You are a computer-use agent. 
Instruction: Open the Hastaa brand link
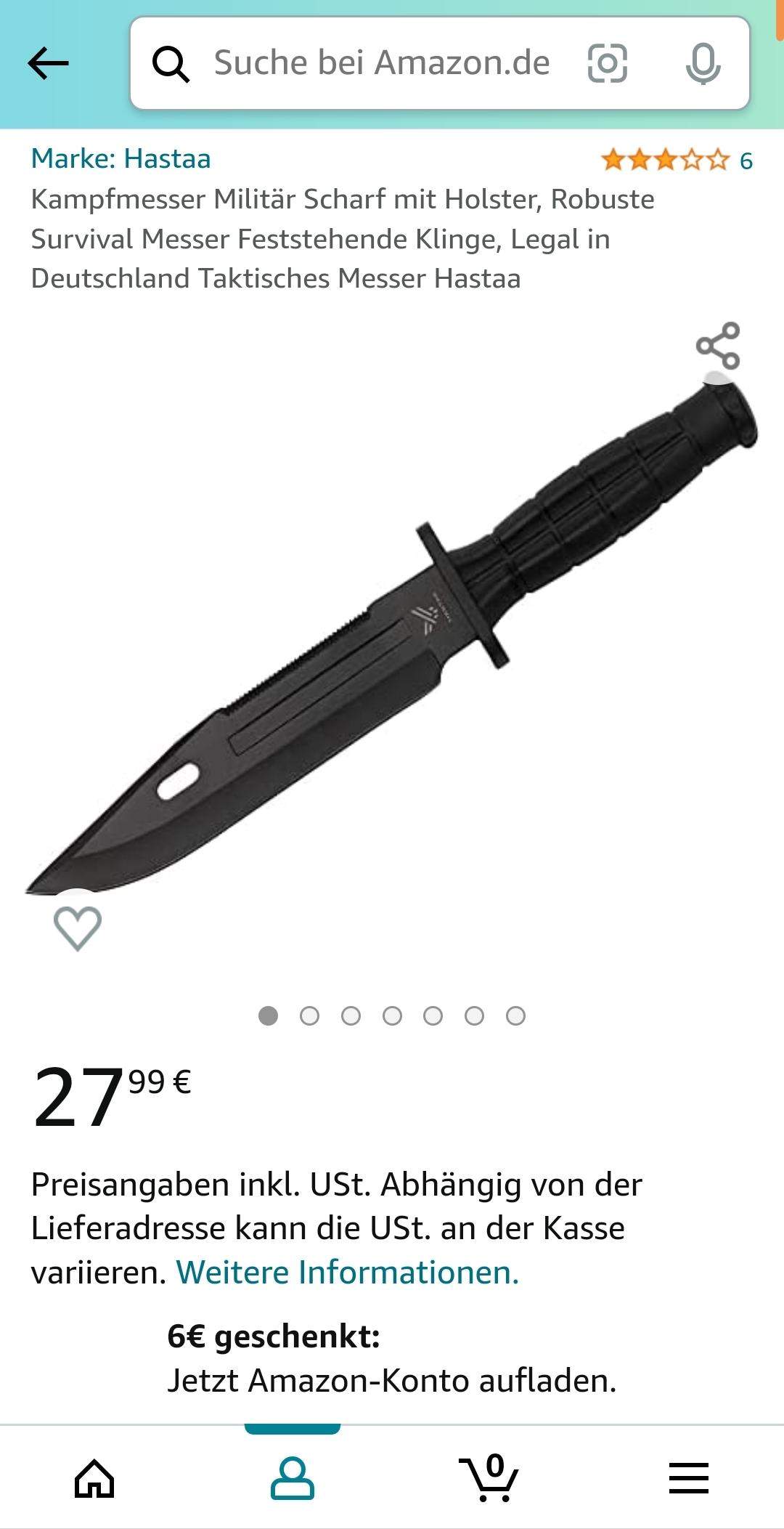tap(121, 158)
